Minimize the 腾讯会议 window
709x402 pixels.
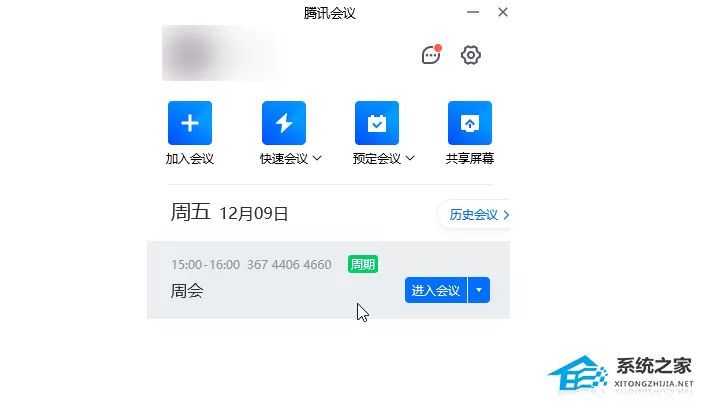473,12
